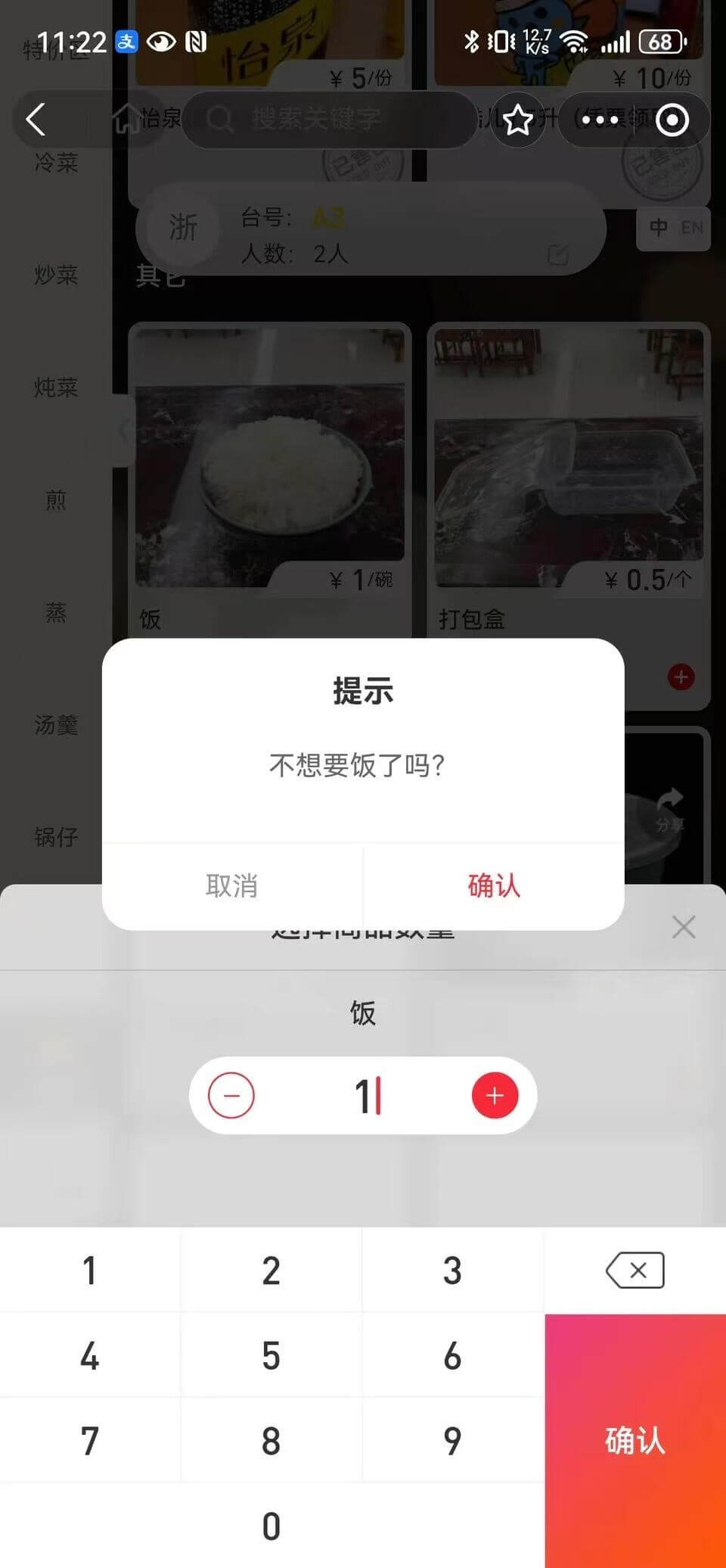Decrease 饭 quantity with minus button
The width and height of the screenshot is (726, 1568).
pos(231,1095)
